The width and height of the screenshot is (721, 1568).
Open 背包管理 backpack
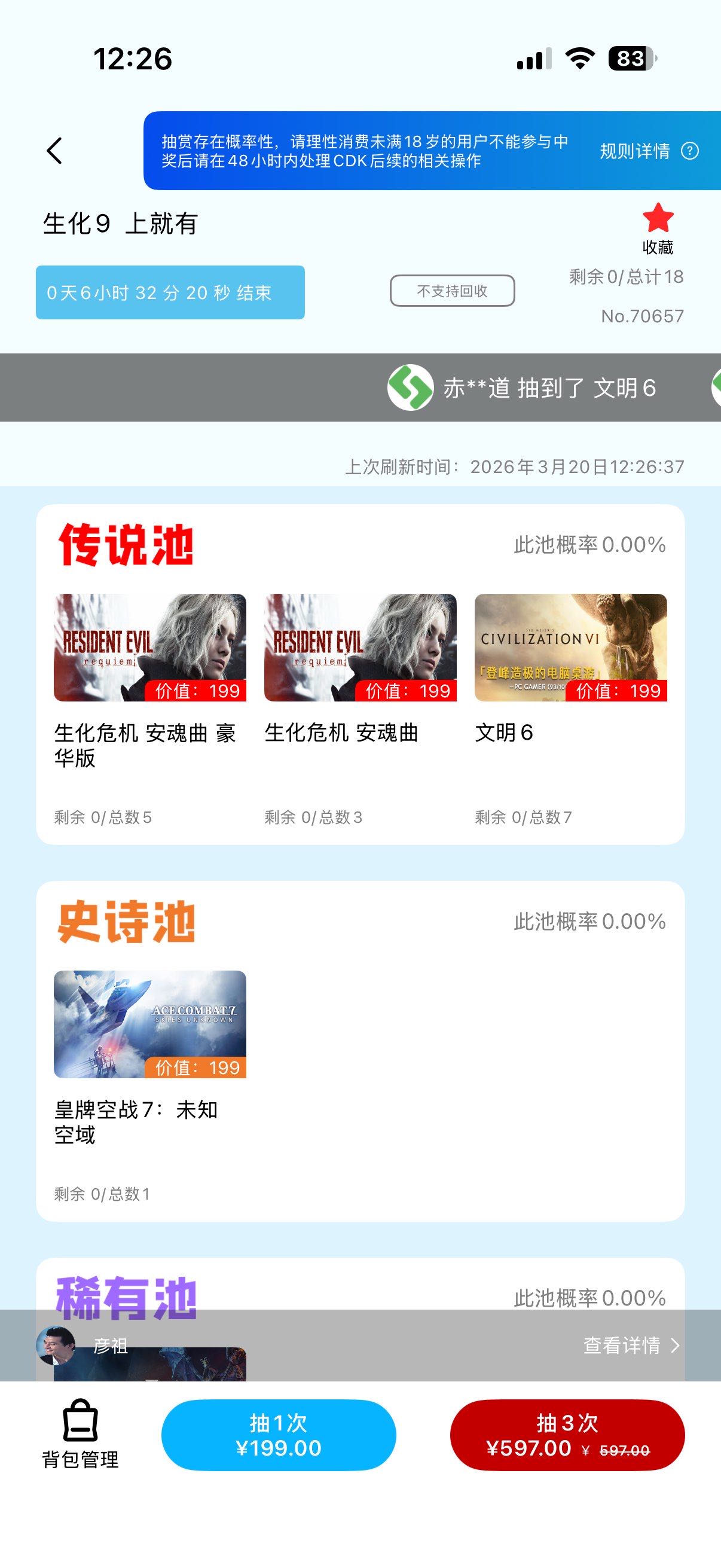click(80, 1434)
